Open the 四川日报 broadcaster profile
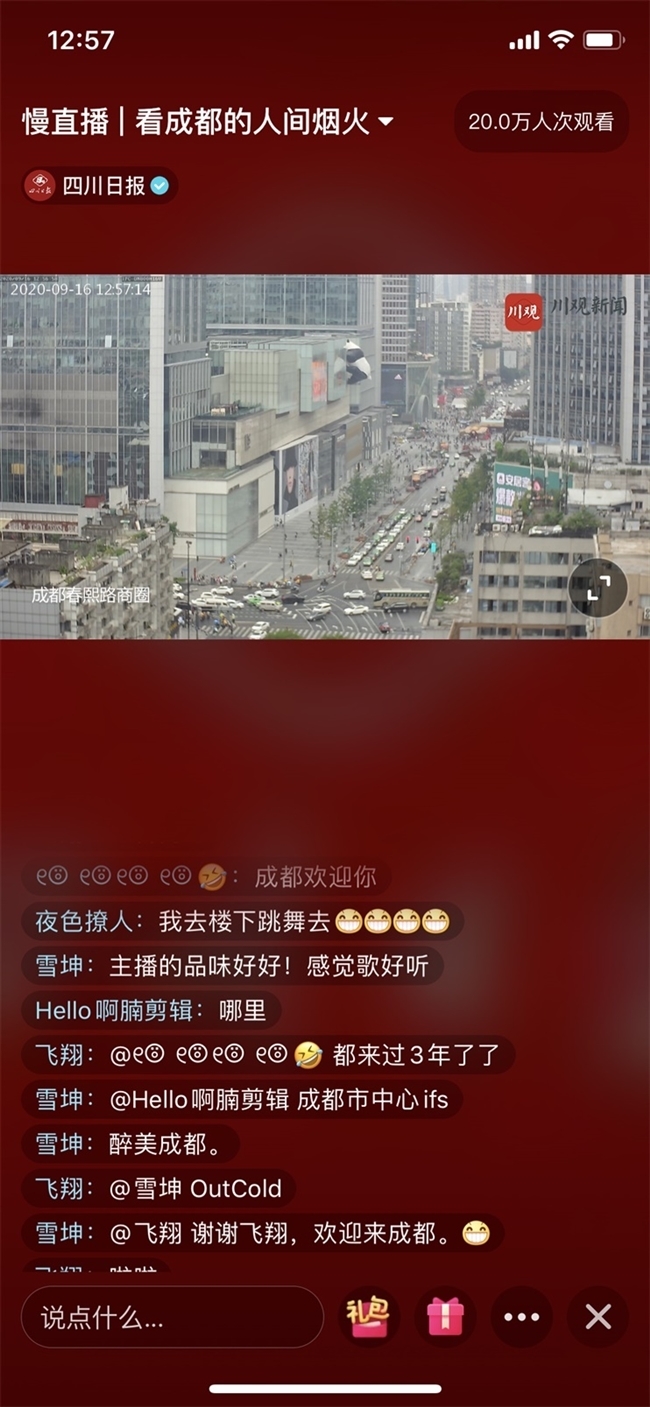Image resolution: width=650 pixels, height=1407 pixels. coord(100,186)
